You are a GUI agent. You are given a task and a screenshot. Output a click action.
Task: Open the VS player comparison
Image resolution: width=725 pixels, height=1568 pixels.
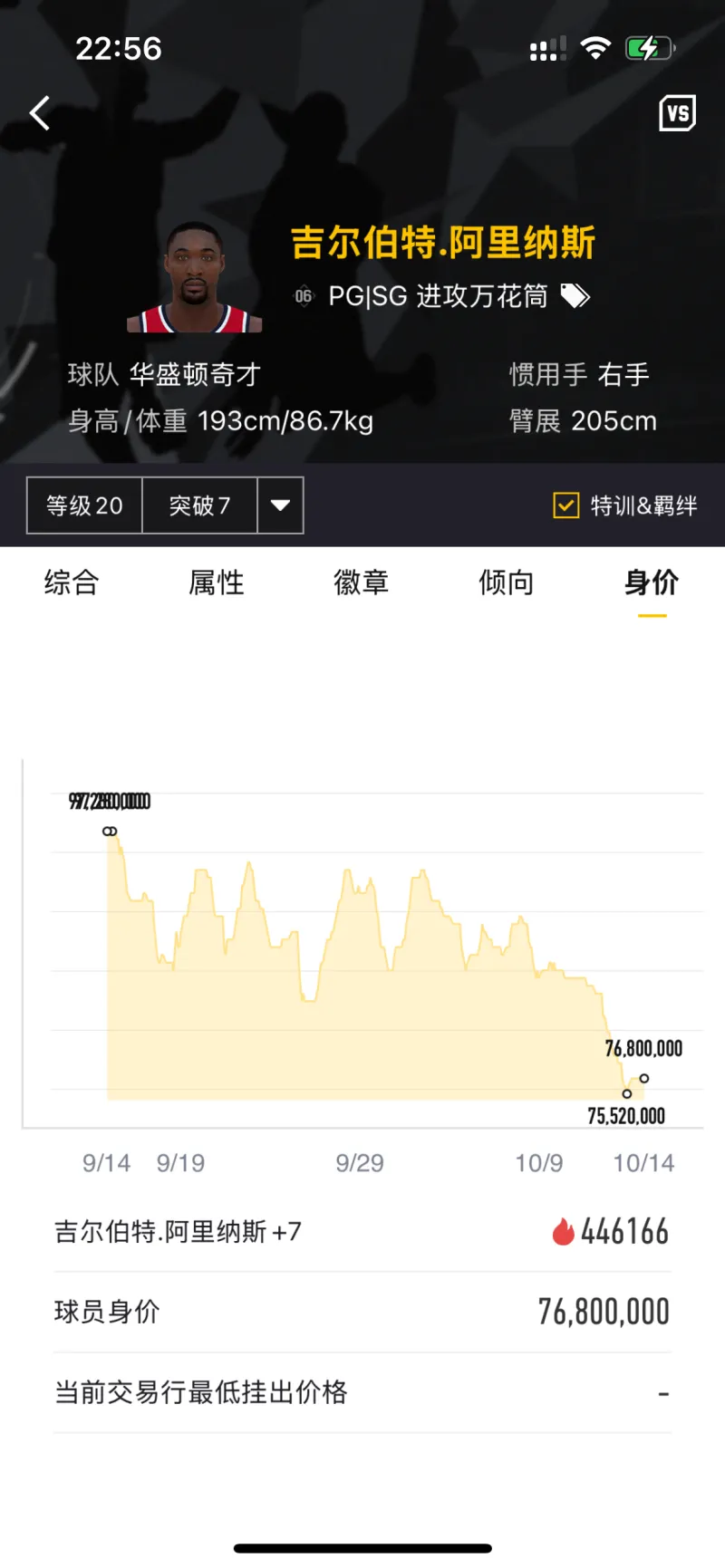tap(677, 114)
